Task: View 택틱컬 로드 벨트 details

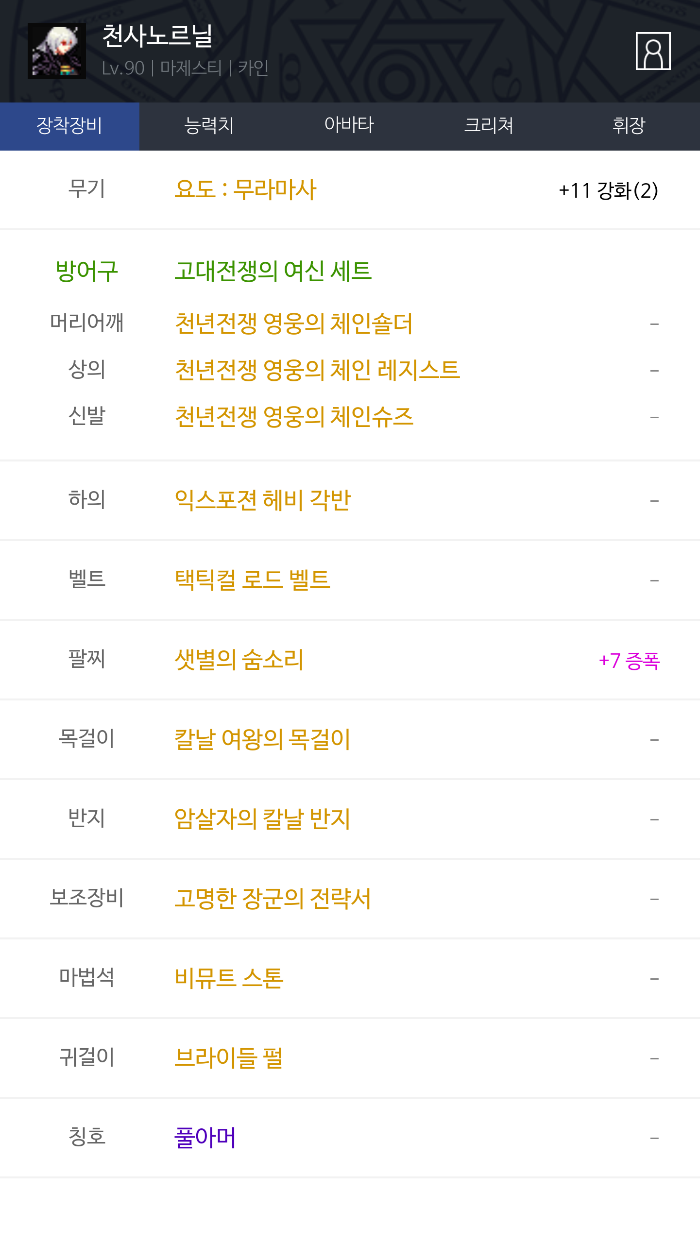Action: (252, 580)
